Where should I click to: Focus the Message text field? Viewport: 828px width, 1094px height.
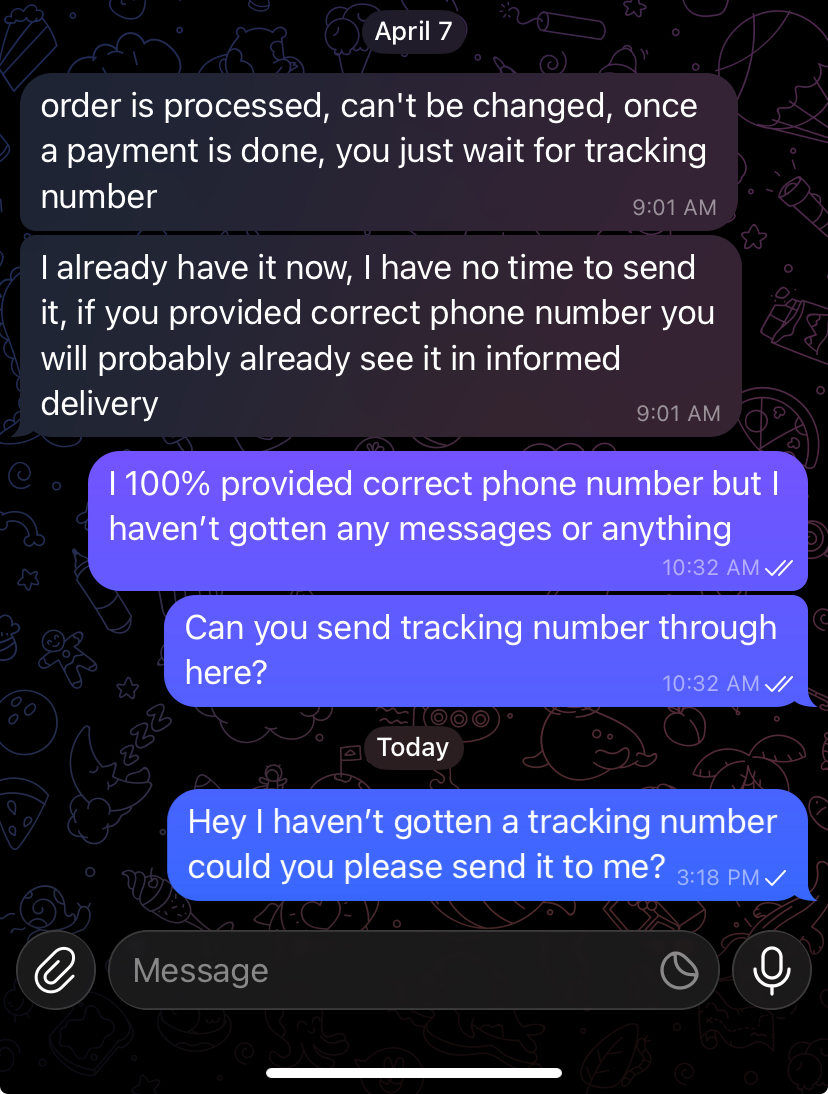click(x=380, y=970)
